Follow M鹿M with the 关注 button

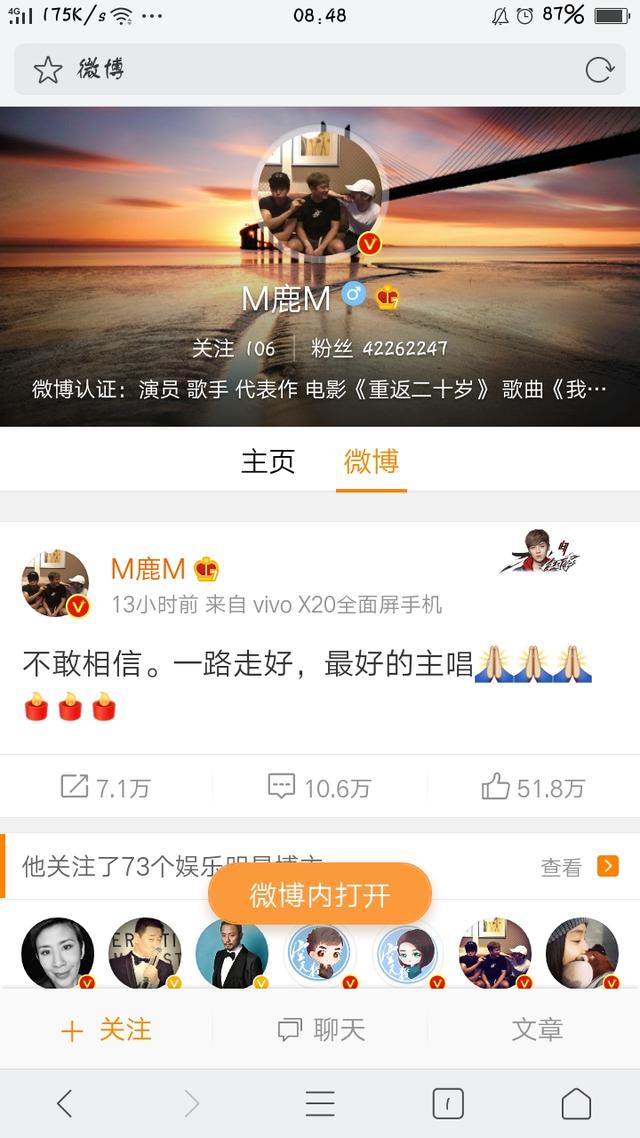tap(106, 1030)
